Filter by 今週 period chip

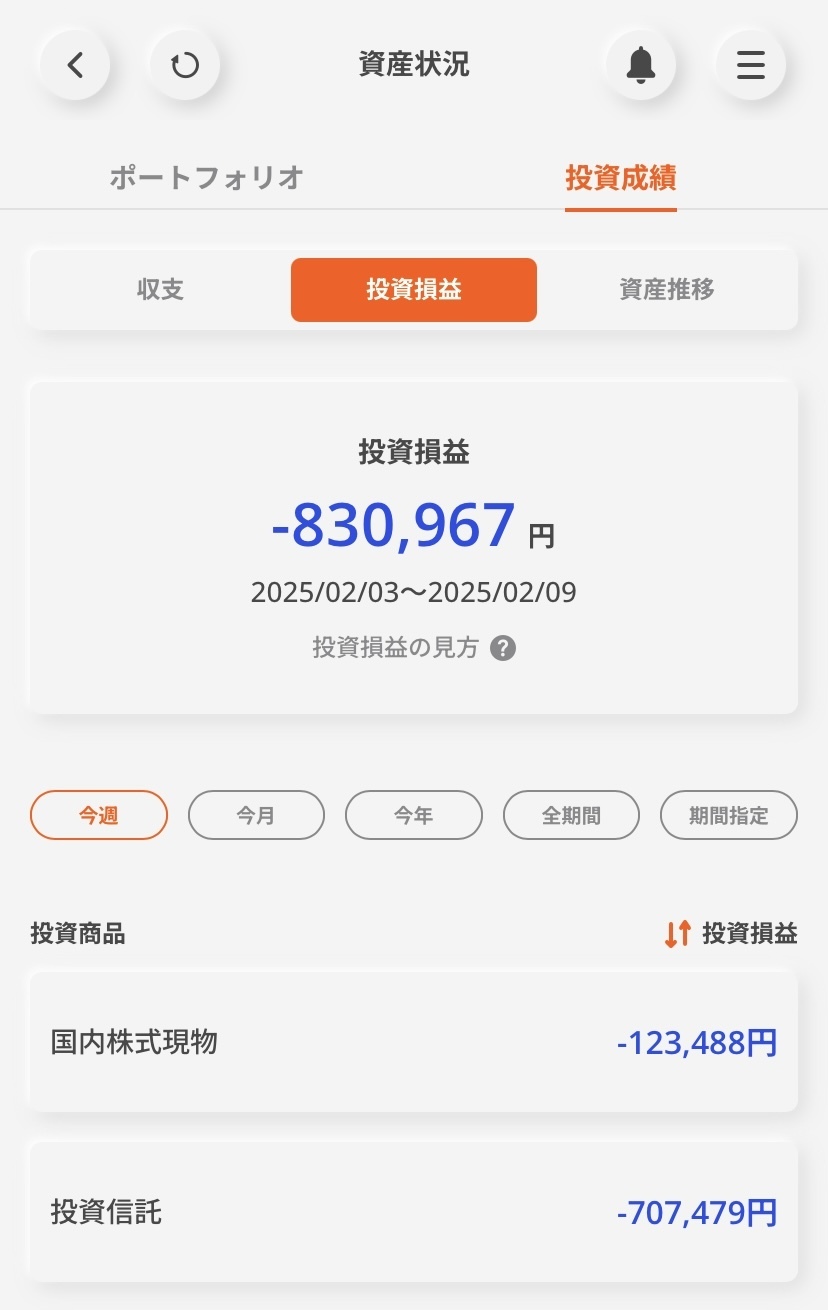click(x=99, y=815)
